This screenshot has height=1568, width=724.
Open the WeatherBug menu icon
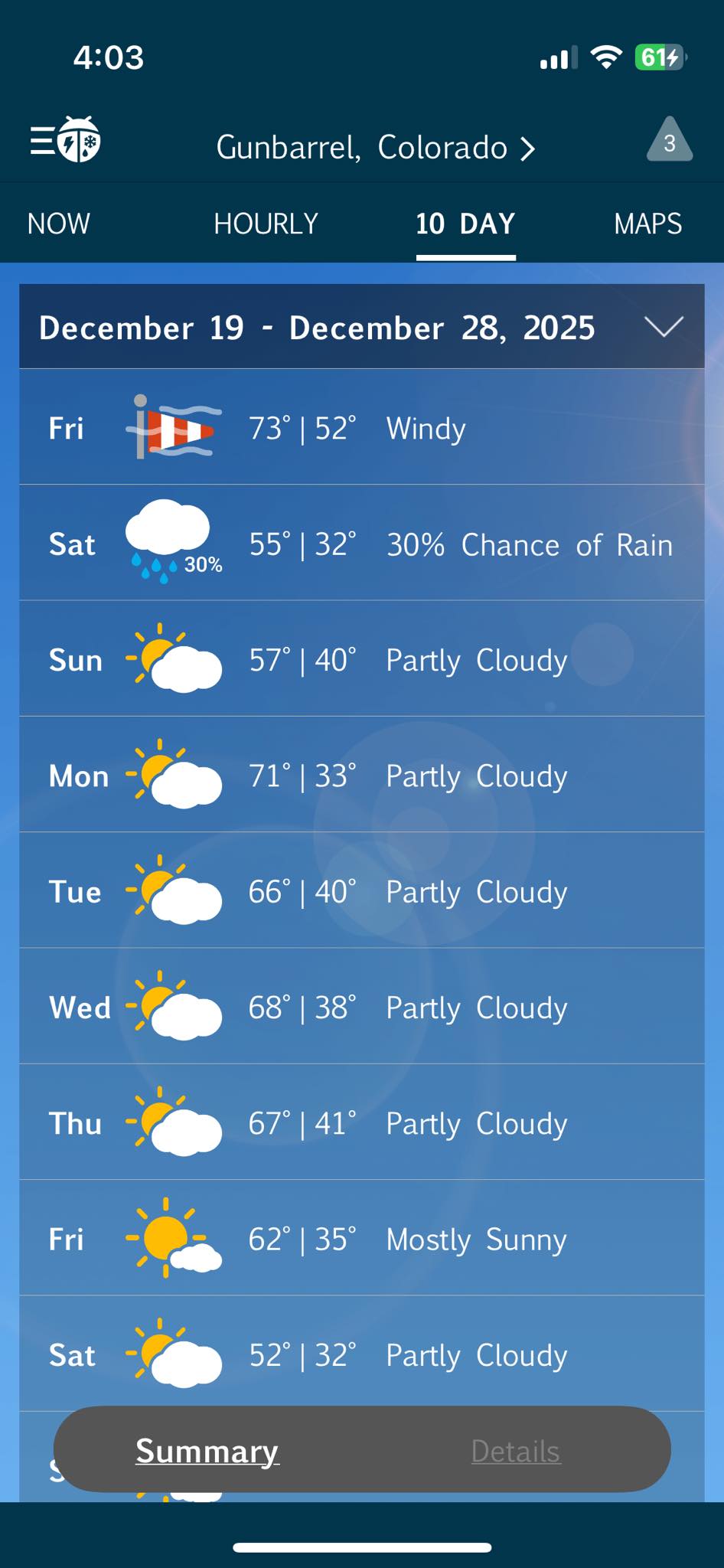click(65, 140)
